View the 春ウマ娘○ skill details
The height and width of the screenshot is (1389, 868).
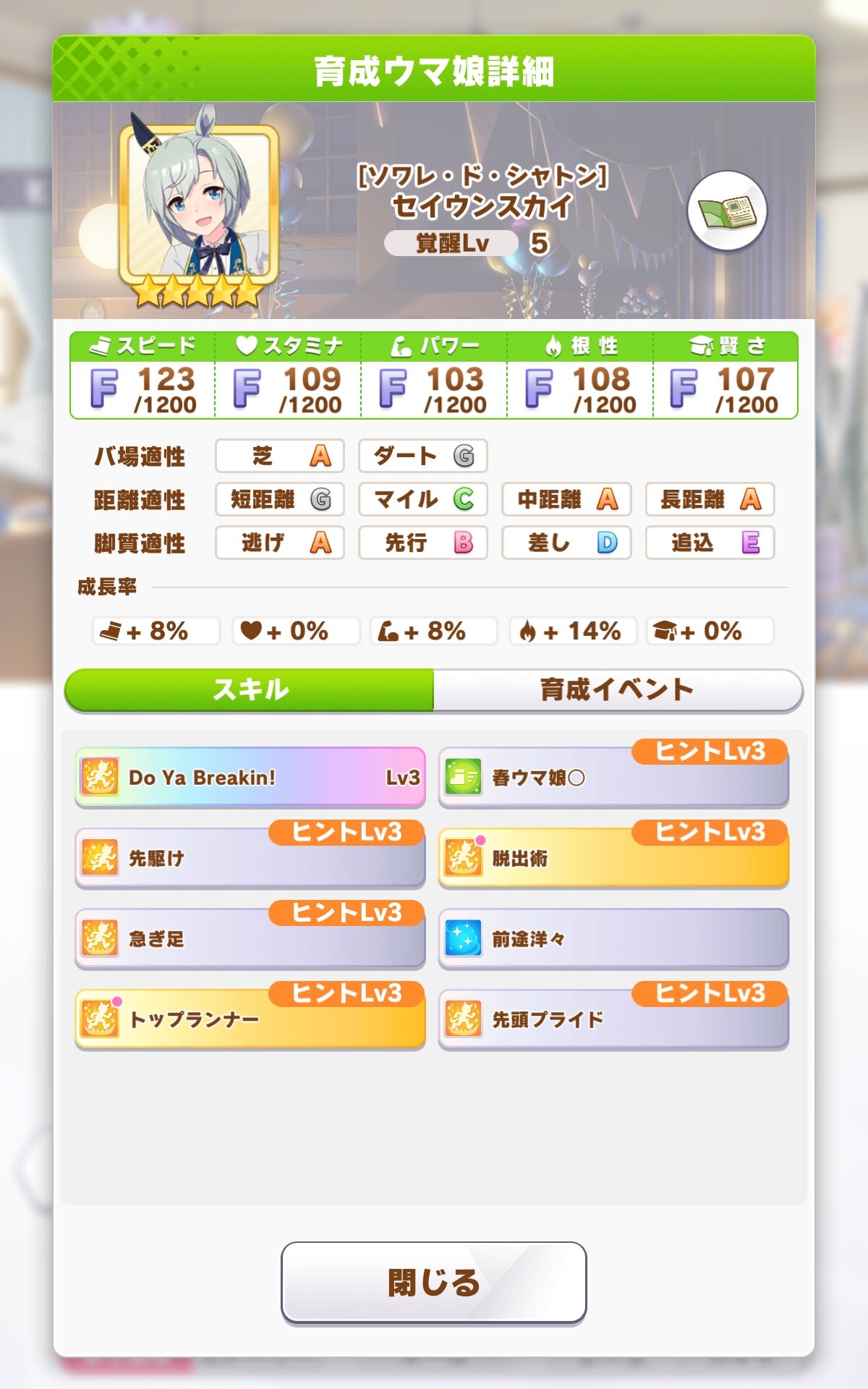pyautogui.click(x=613, y=777)
